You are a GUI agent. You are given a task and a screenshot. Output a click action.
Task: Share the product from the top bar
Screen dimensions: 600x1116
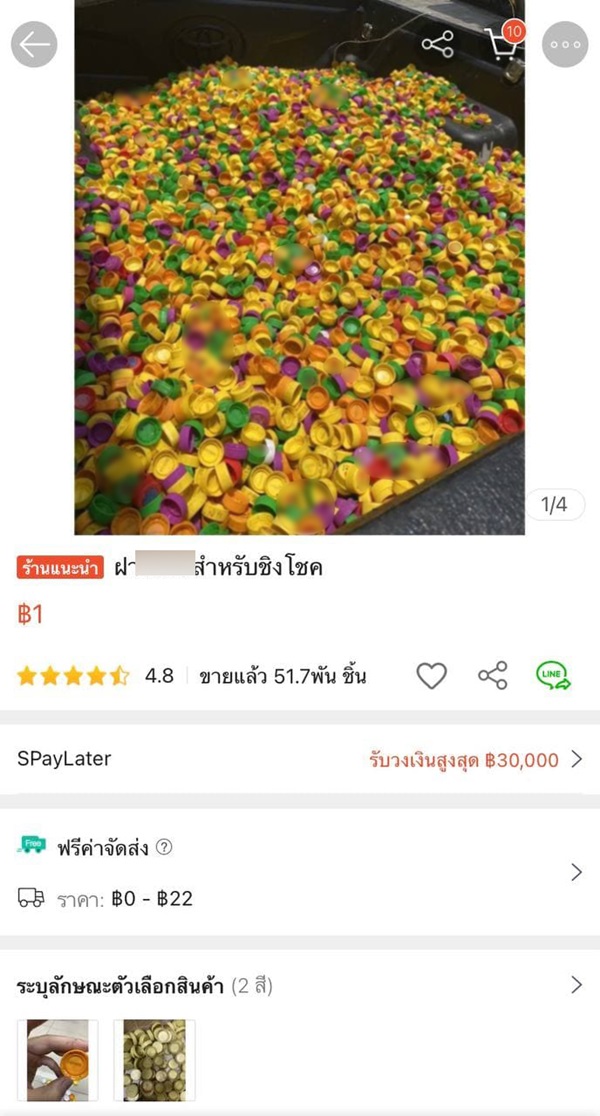(x=437, y=45)
